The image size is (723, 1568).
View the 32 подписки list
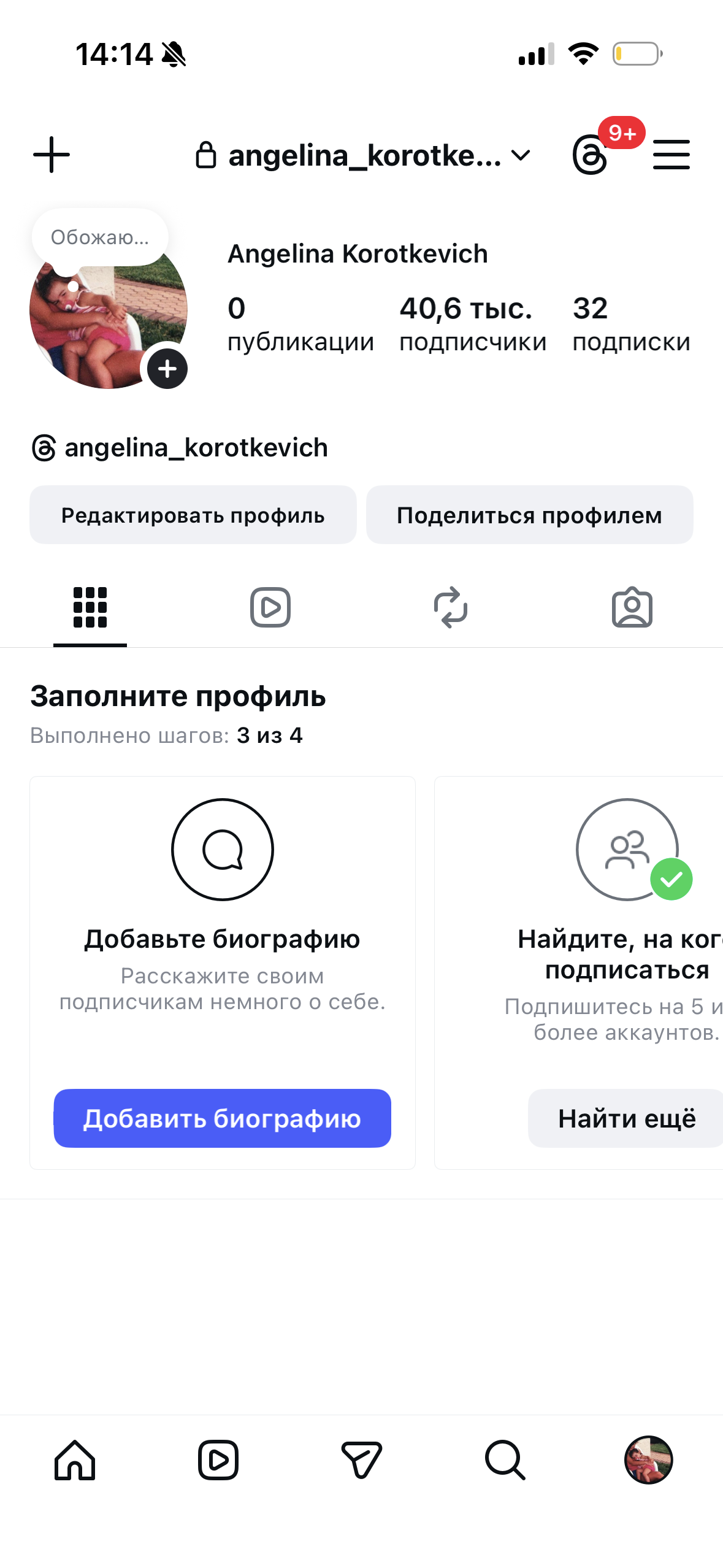point(631,324)
